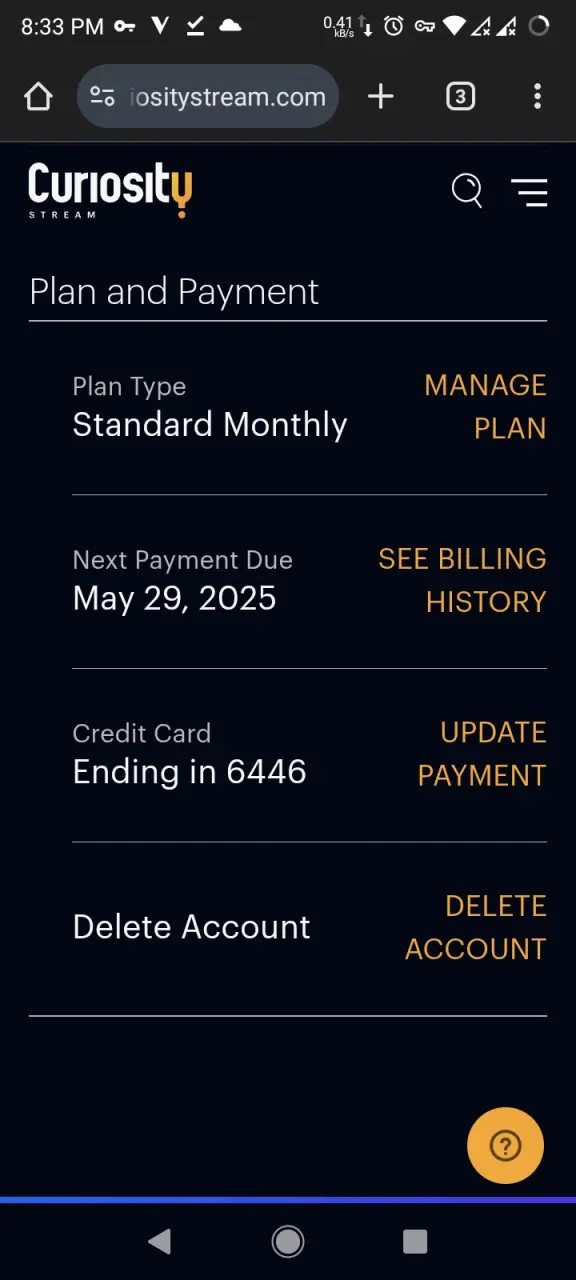Viewport: 576px width, 1280px height.
Task: Go to browser home page
Action: pos(38,97)
